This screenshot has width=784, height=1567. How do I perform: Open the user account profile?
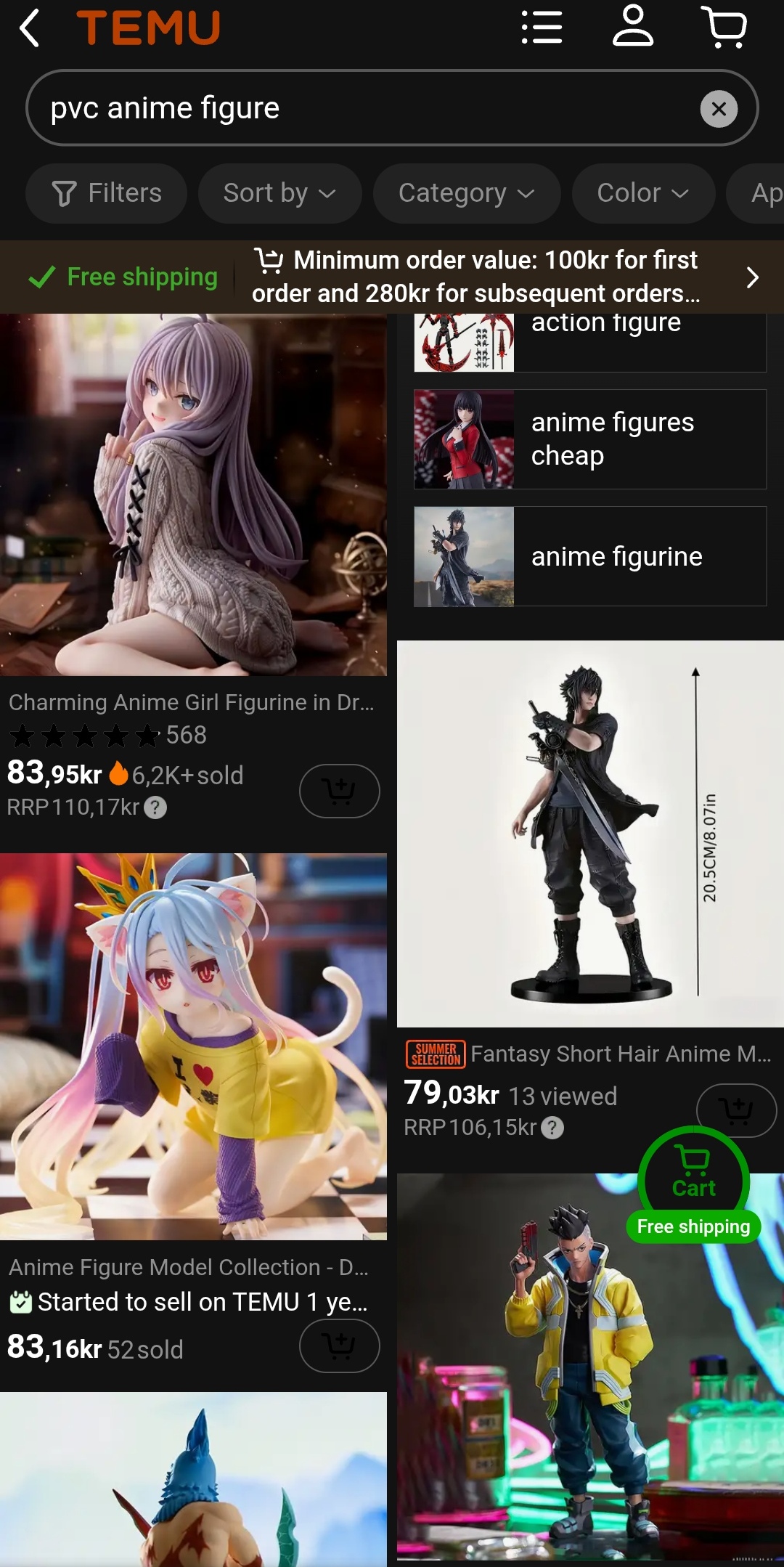(x=632, y=27)
